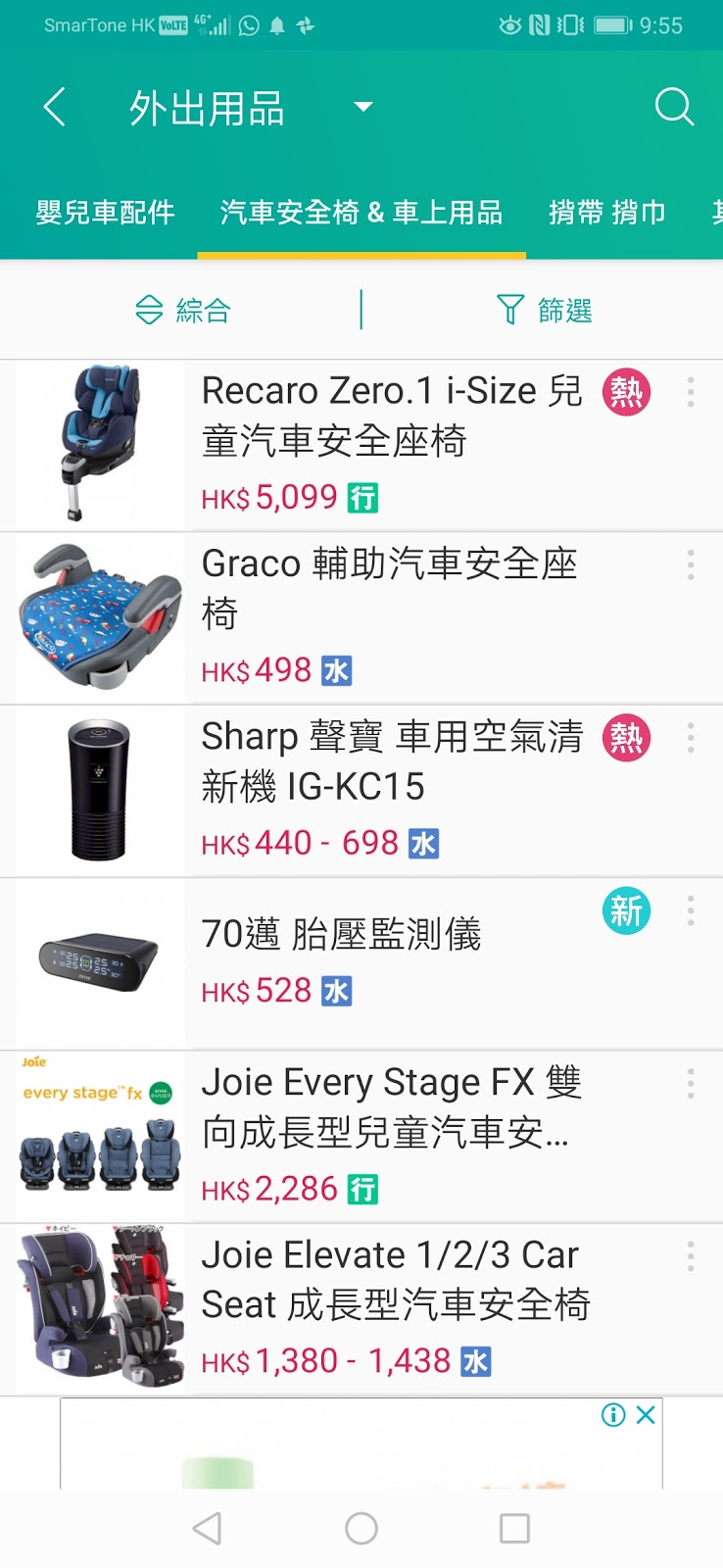
Task: Tap the system home button
Action: tap(361, 1529)
